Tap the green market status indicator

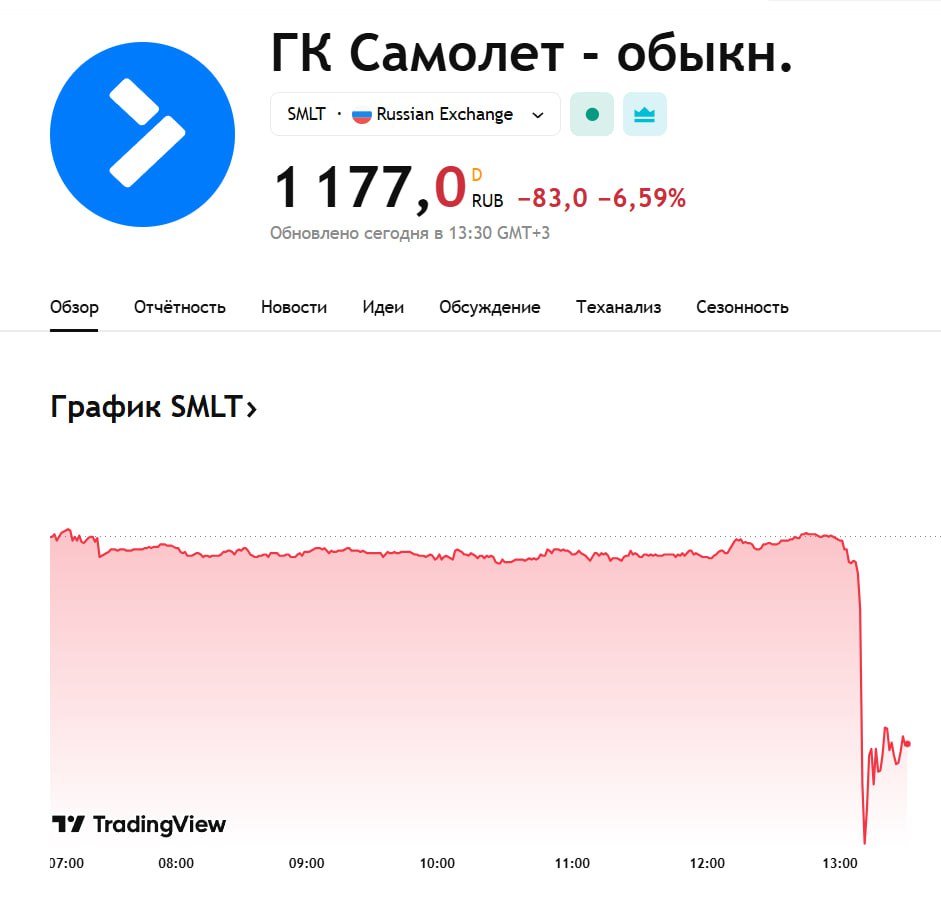coord(592,115)
